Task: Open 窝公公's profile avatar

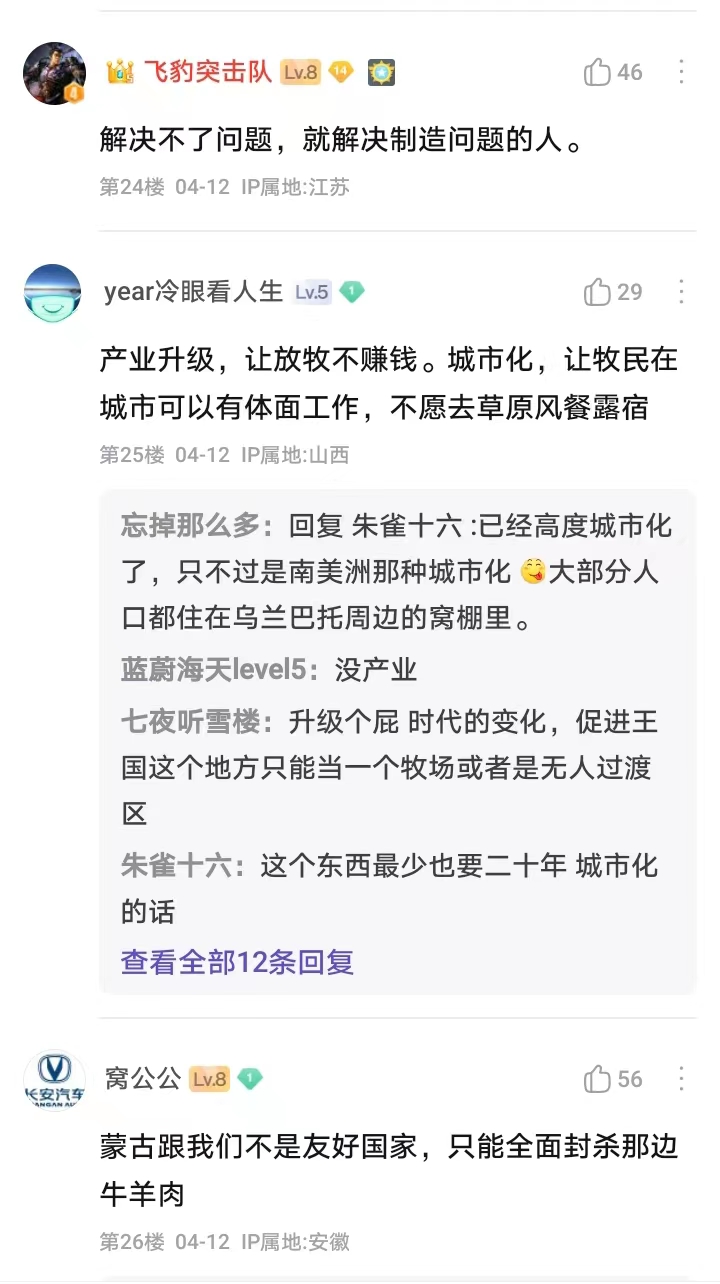Action: (54, 1080)
